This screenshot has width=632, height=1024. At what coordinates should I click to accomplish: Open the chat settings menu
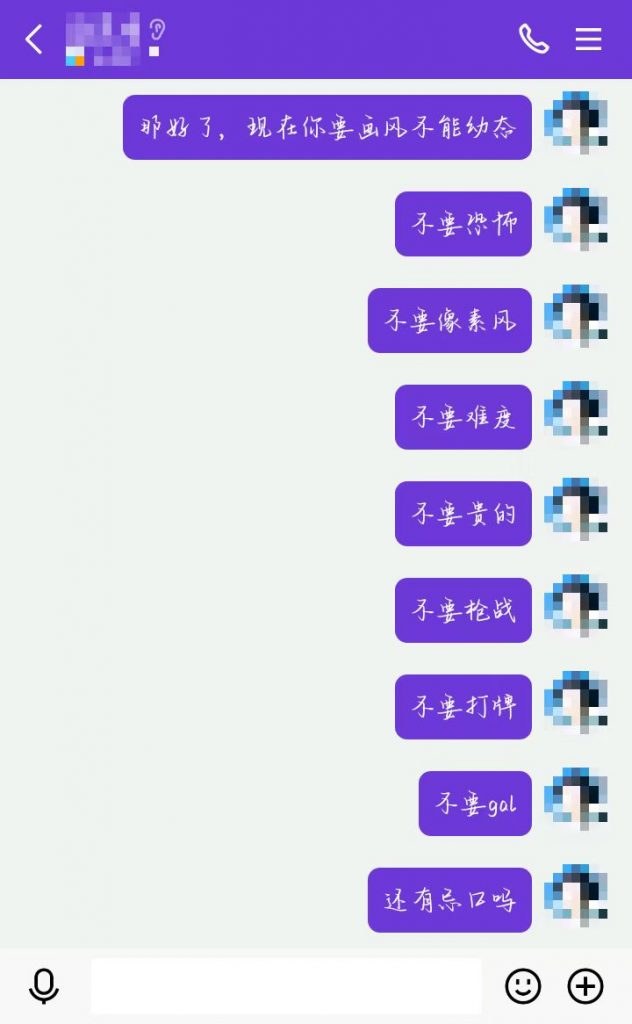point(588,39)
